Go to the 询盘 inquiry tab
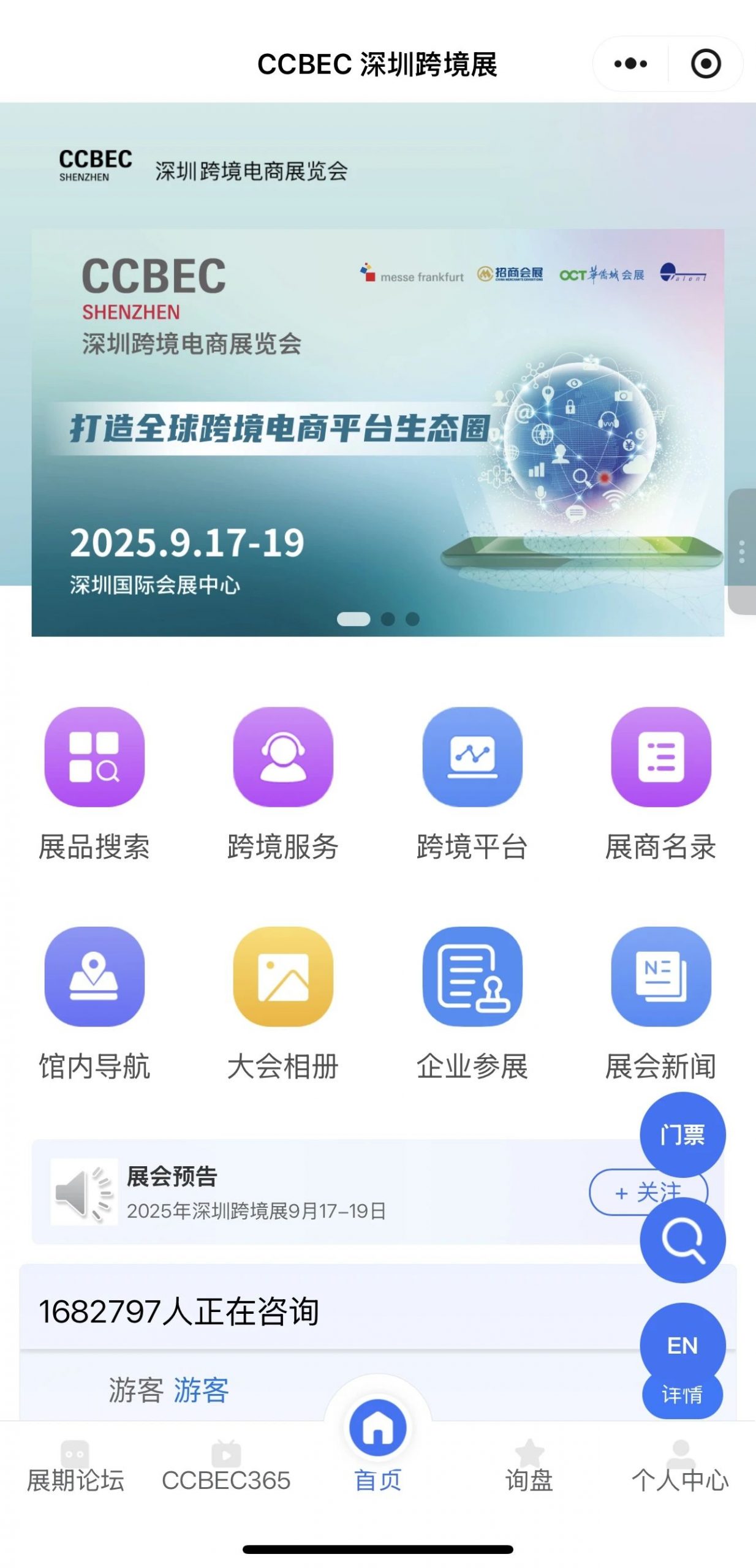 tap(529, 1467)
